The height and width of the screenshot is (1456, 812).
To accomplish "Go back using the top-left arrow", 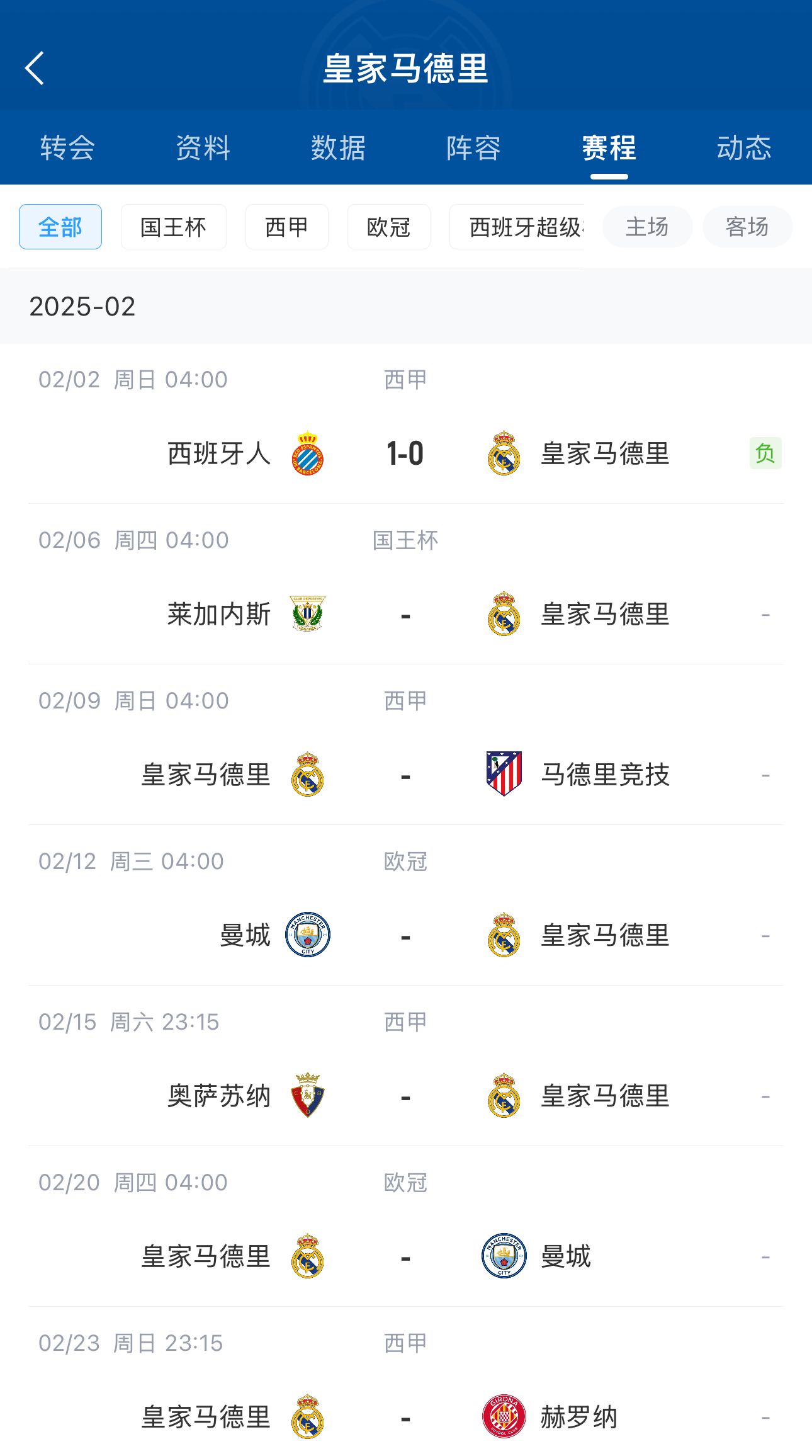I will [35, 68].
